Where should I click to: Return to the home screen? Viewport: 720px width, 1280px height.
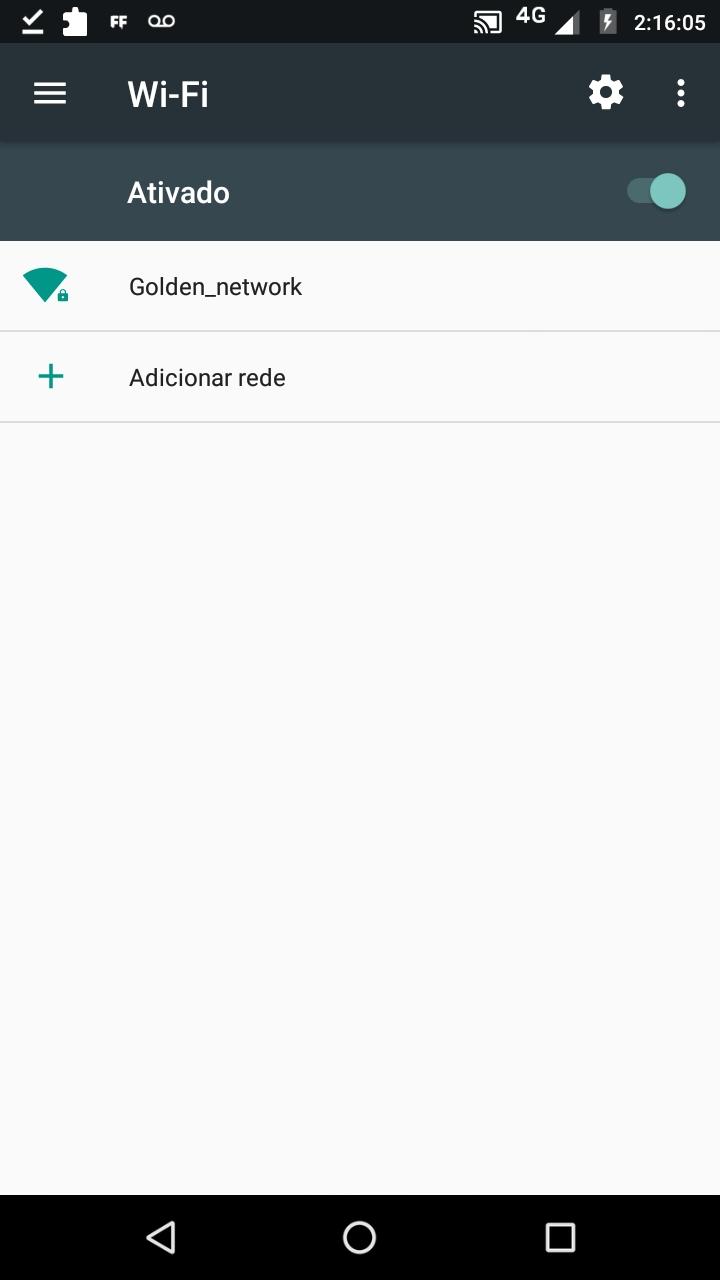360,1237
